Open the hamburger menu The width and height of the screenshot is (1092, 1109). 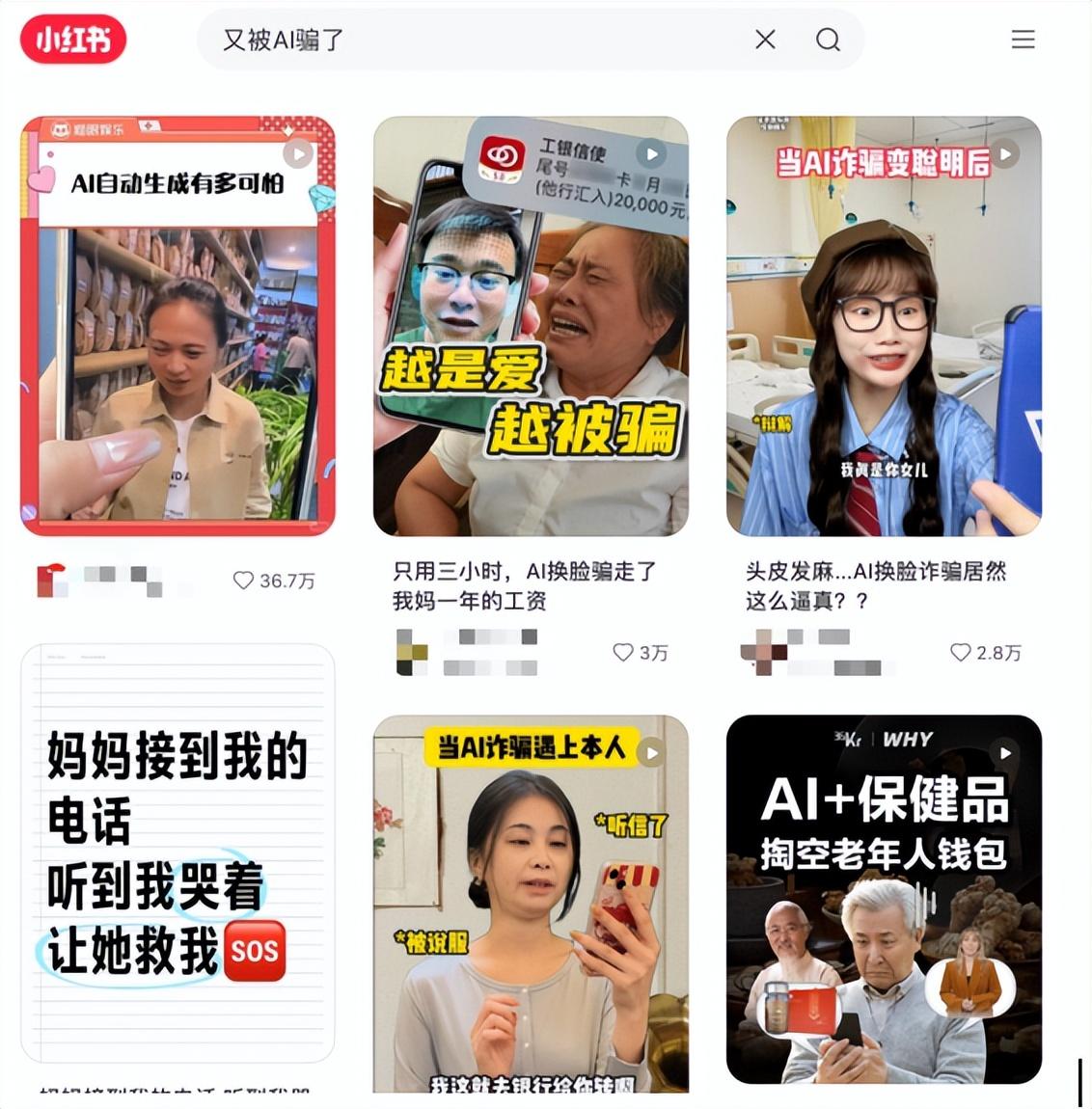[x=1023, y=40]
